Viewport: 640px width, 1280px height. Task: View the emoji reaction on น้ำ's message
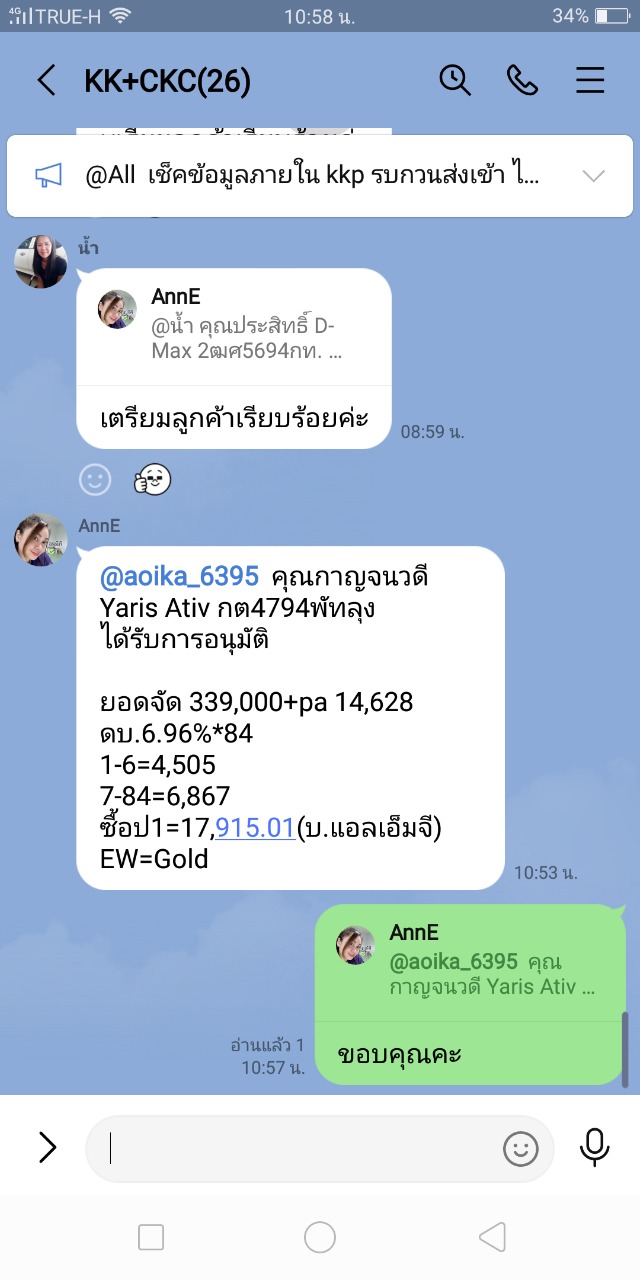153,480
